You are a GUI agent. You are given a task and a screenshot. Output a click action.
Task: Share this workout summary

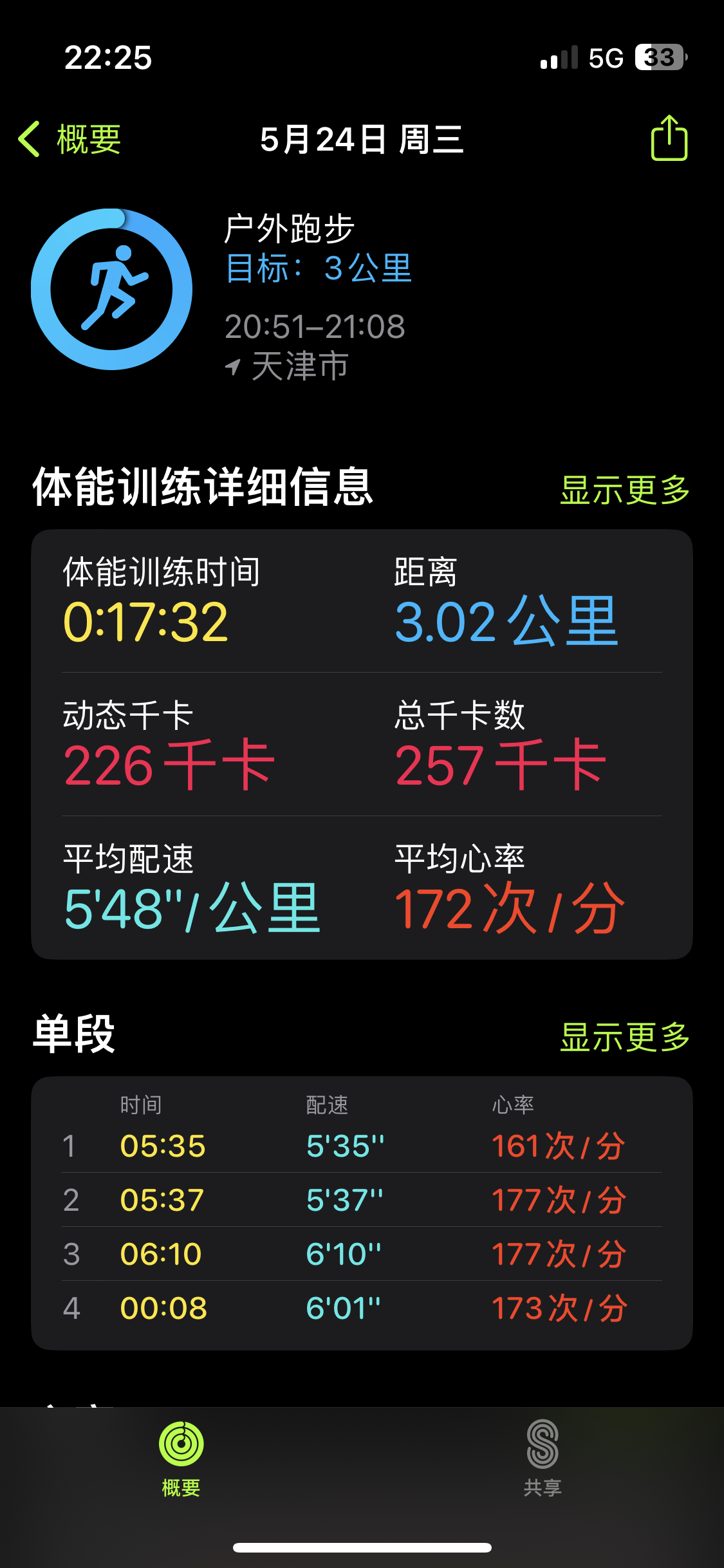click(669, 138)
